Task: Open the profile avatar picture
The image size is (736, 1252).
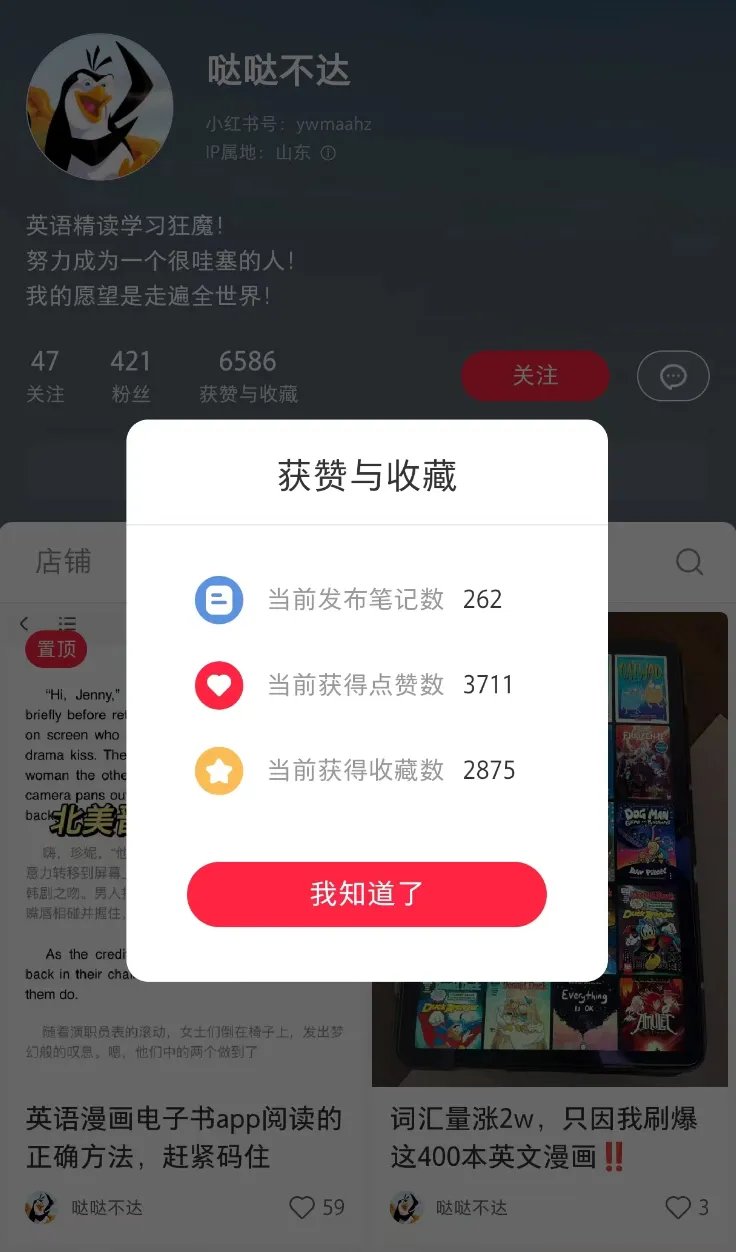Action: pos(100,107)
